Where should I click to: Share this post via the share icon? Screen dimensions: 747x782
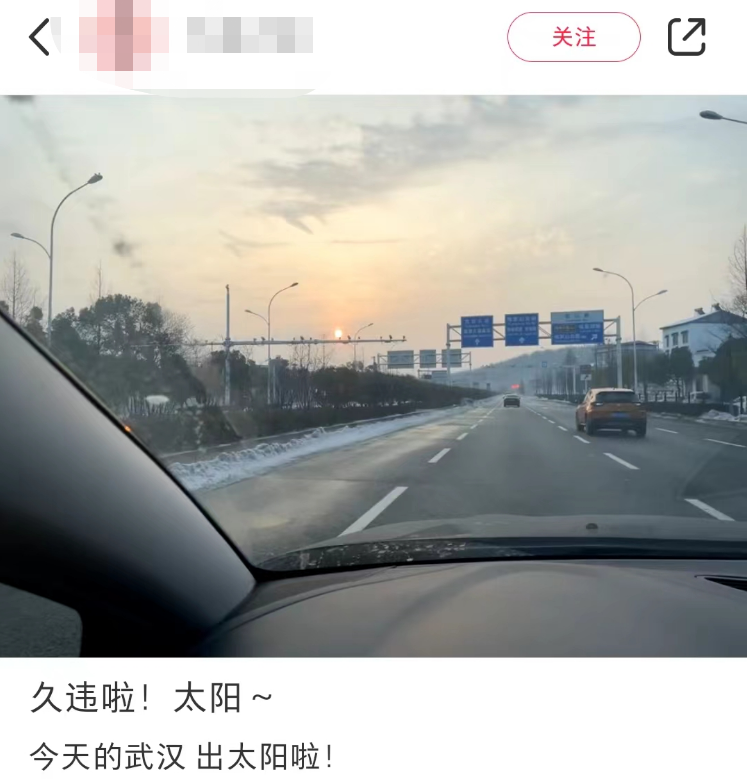coord(686,37)
